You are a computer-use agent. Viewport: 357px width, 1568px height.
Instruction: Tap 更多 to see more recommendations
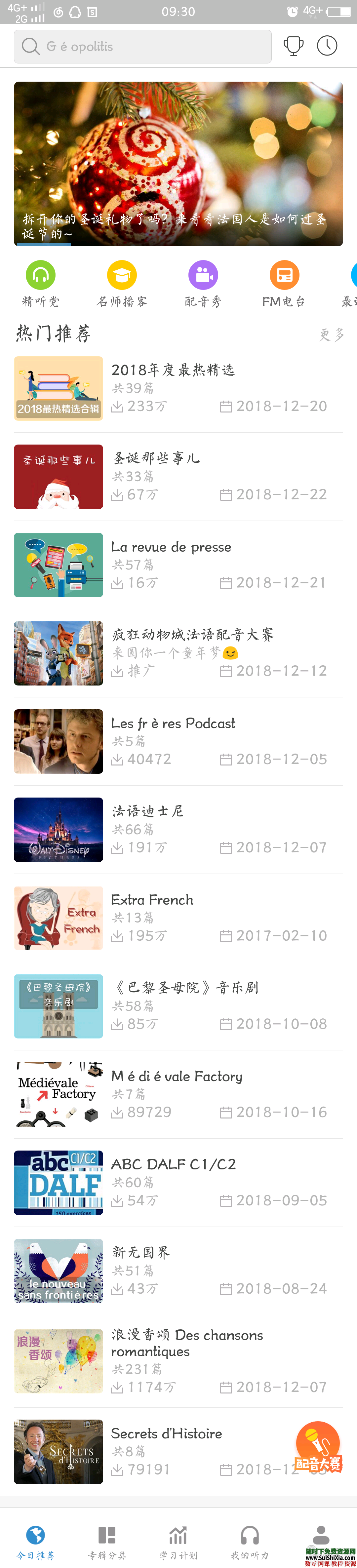[x=332, y=334]
